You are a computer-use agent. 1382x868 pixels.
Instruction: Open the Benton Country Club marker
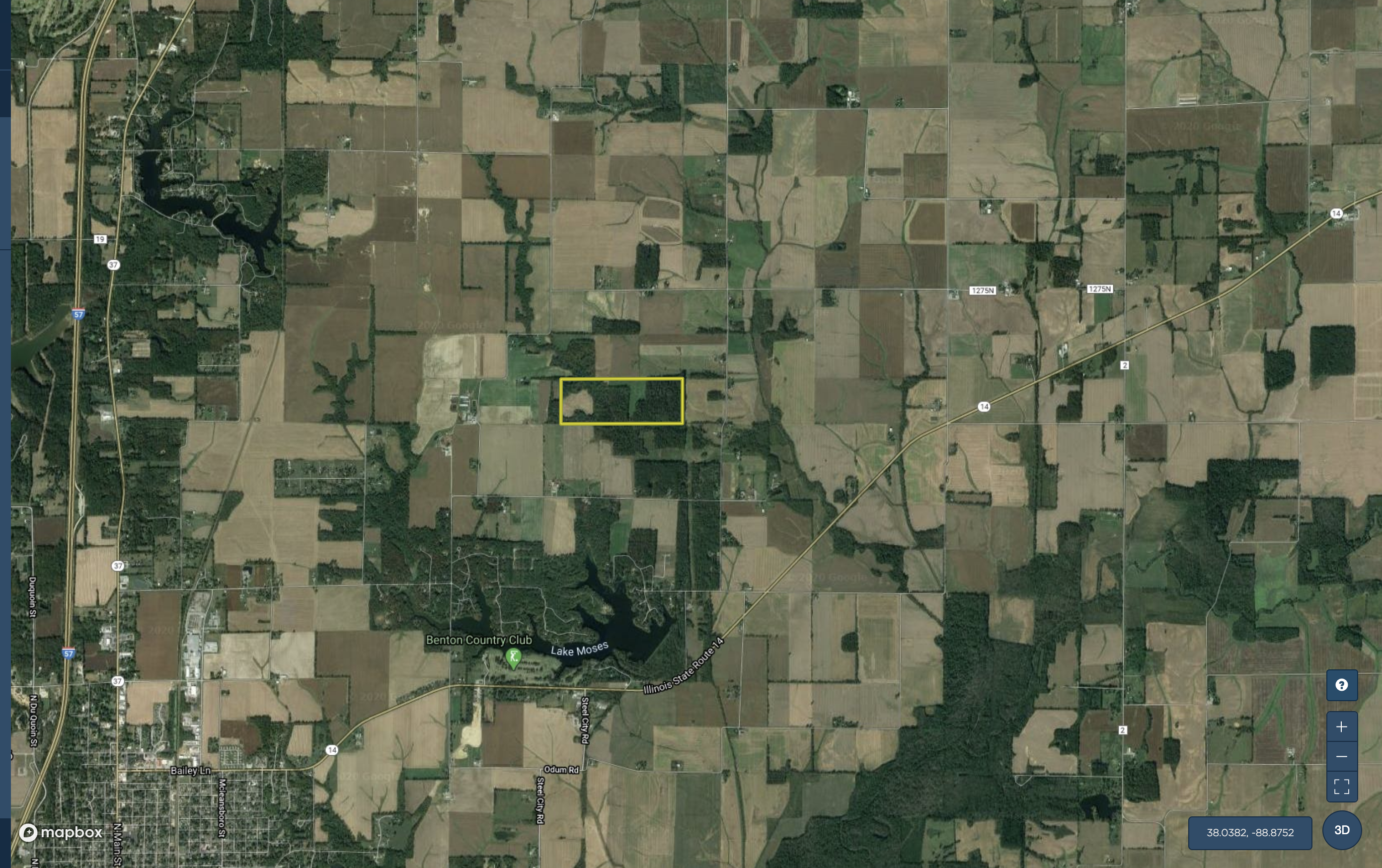513,657
